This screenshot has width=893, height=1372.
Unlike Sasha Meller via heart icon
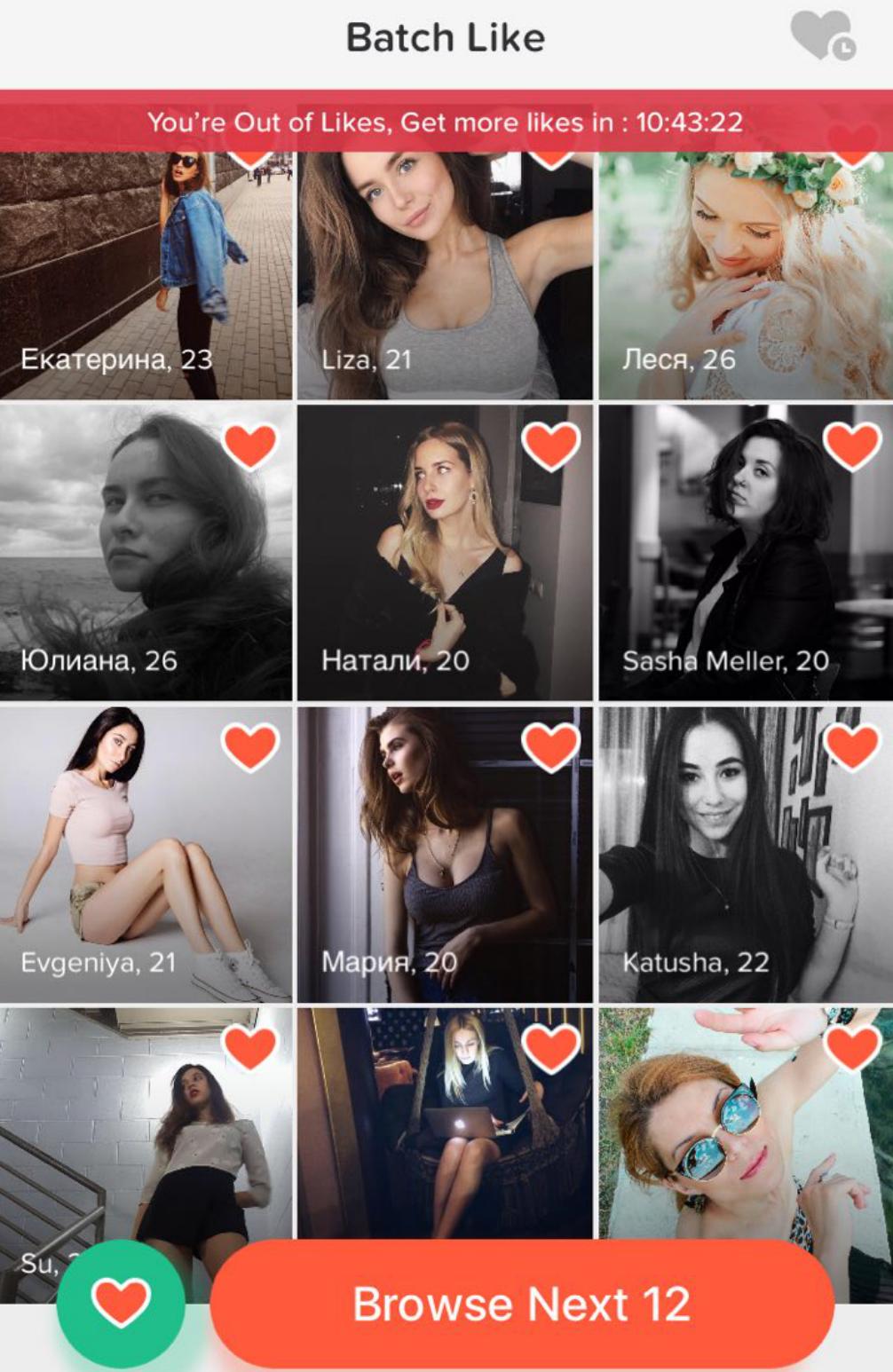[x=852, y=446]
